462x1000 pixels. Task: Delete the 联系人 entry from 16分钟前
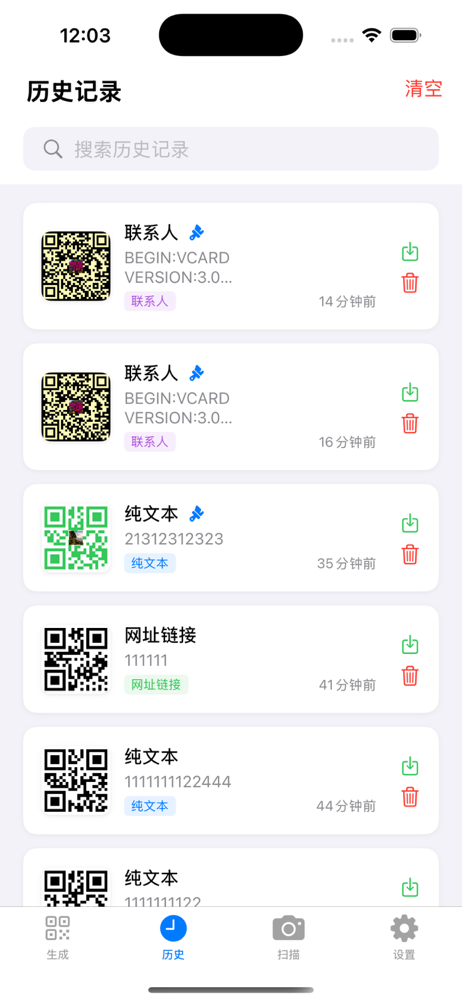(x=410, y=423)
